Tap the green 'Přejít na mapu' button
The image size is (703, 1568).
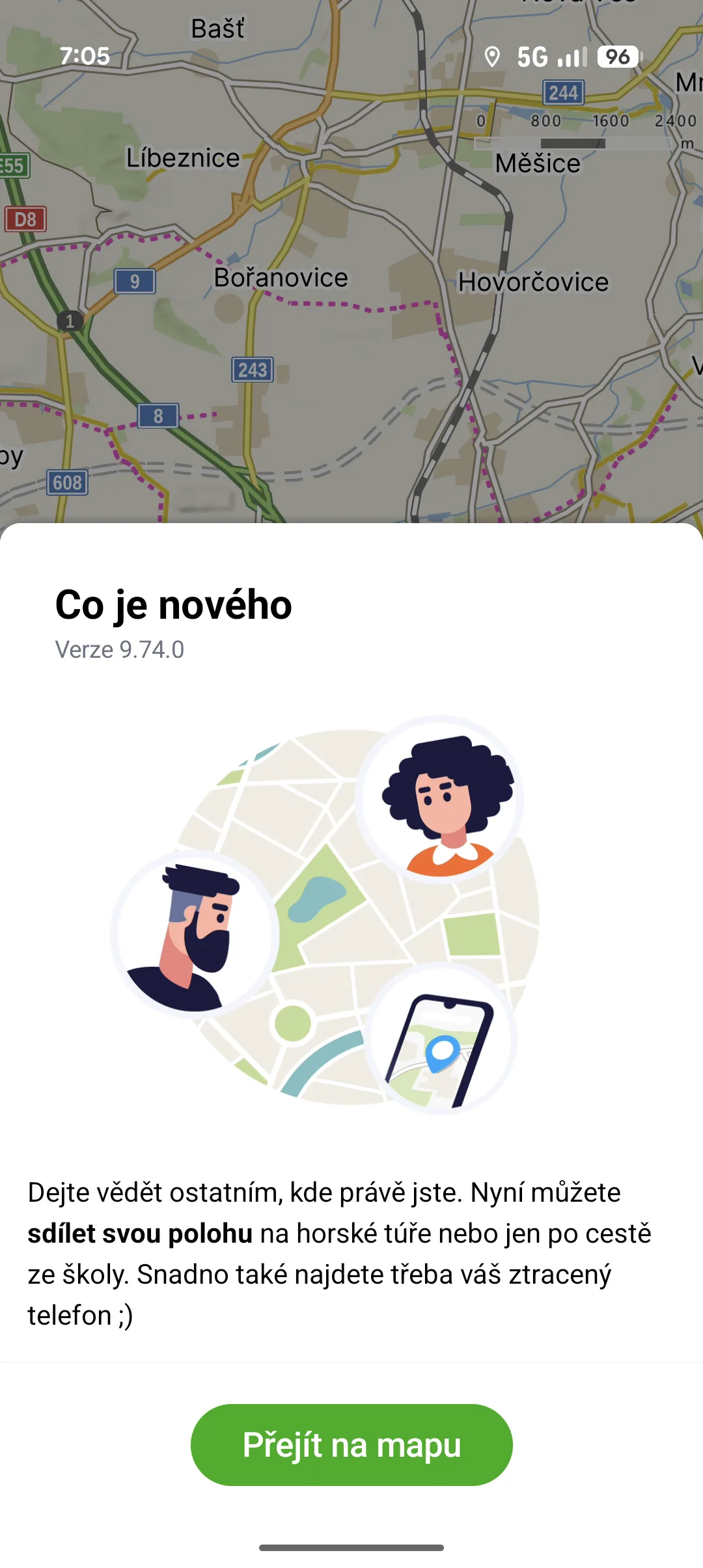click(x=351, y=1444)
